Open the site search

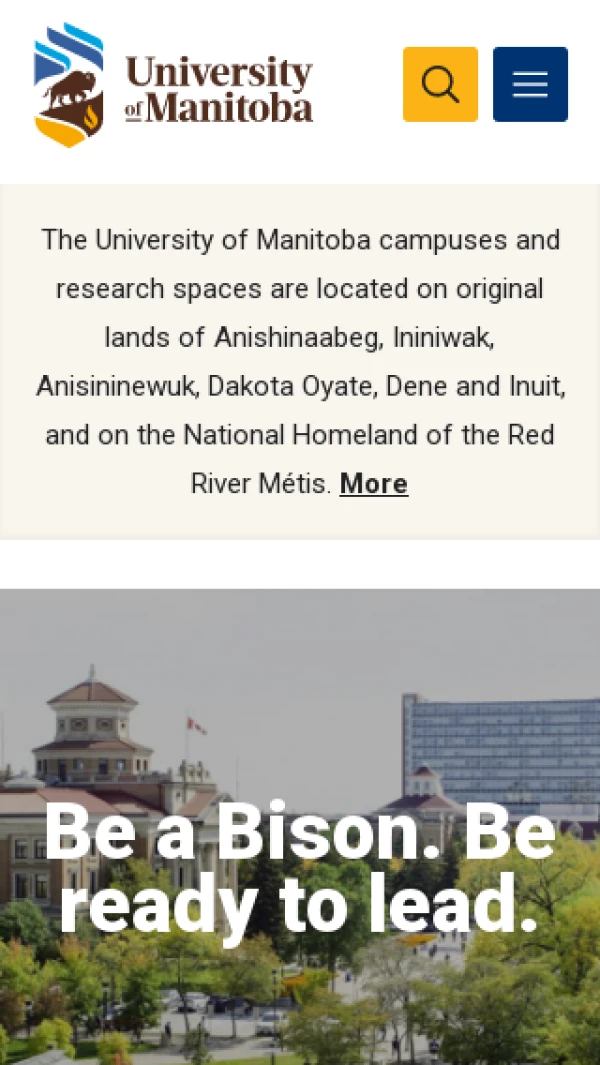click(440, 84)
